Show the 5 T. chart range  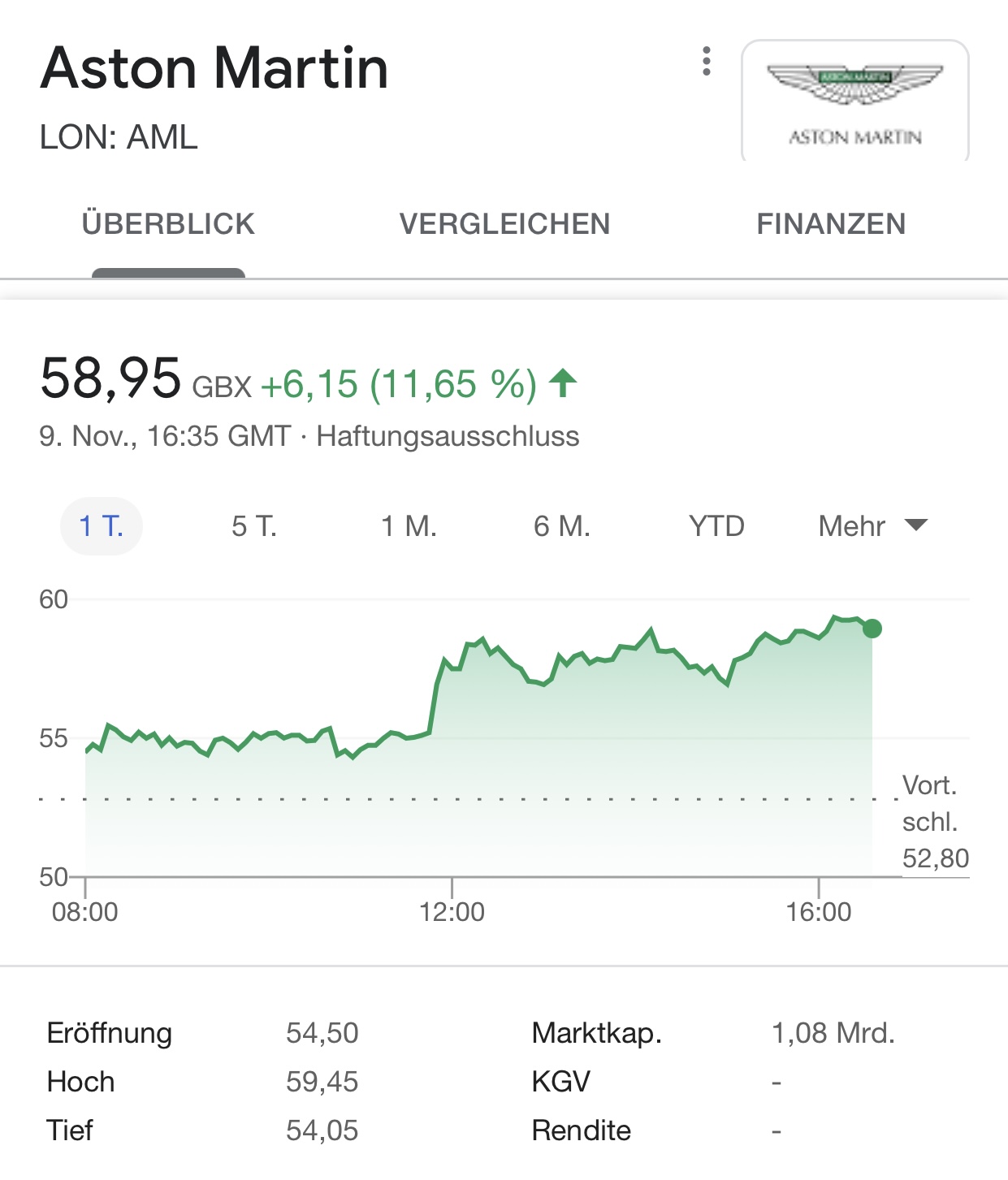point(254,526)
